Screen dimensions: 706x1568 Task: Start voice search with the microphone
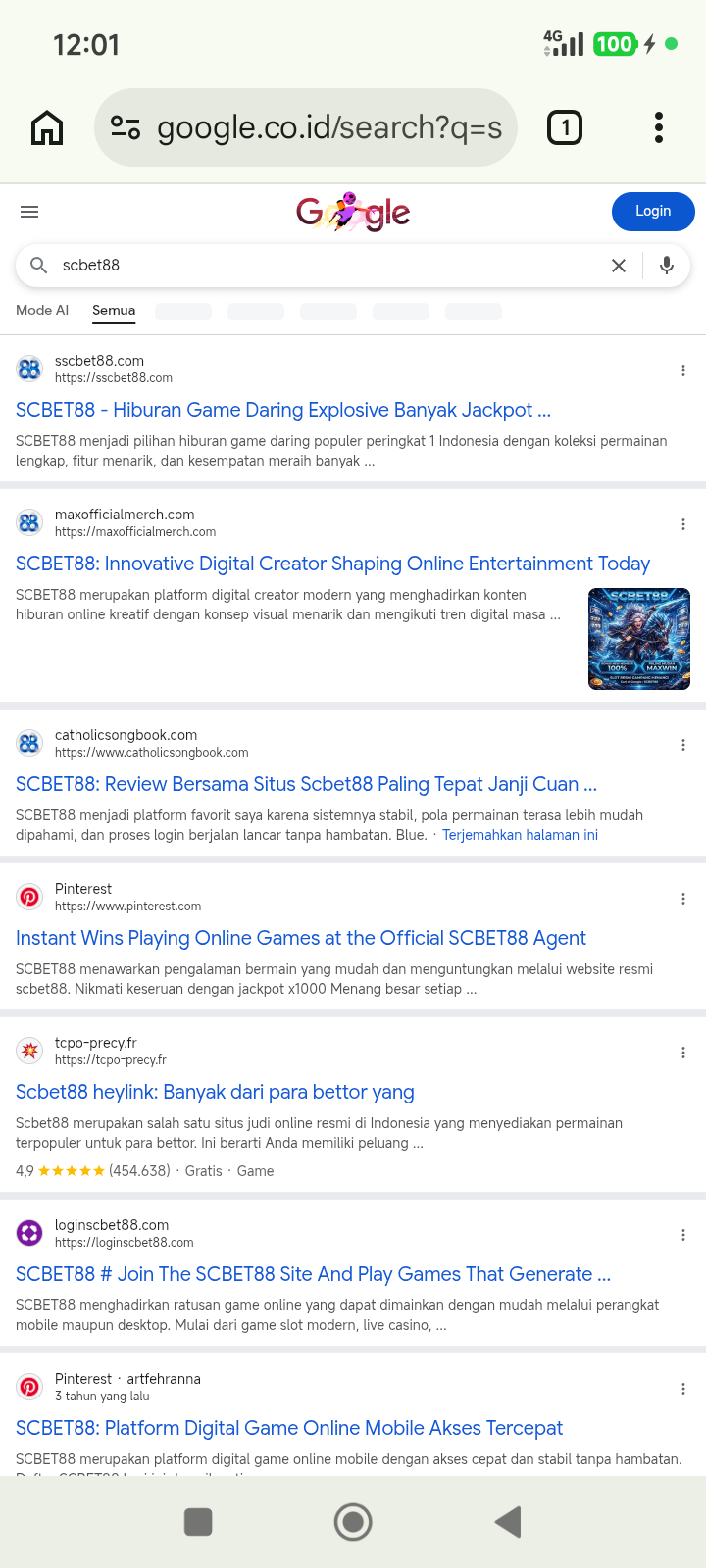667,266
